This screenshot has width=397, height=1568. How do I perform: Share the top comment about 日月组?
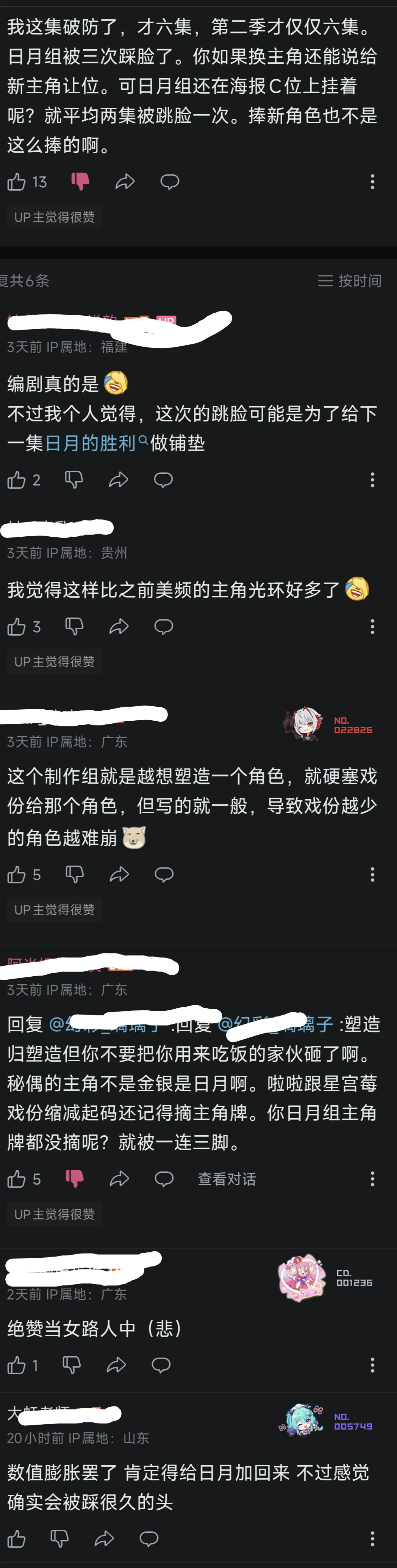[125, 181]
